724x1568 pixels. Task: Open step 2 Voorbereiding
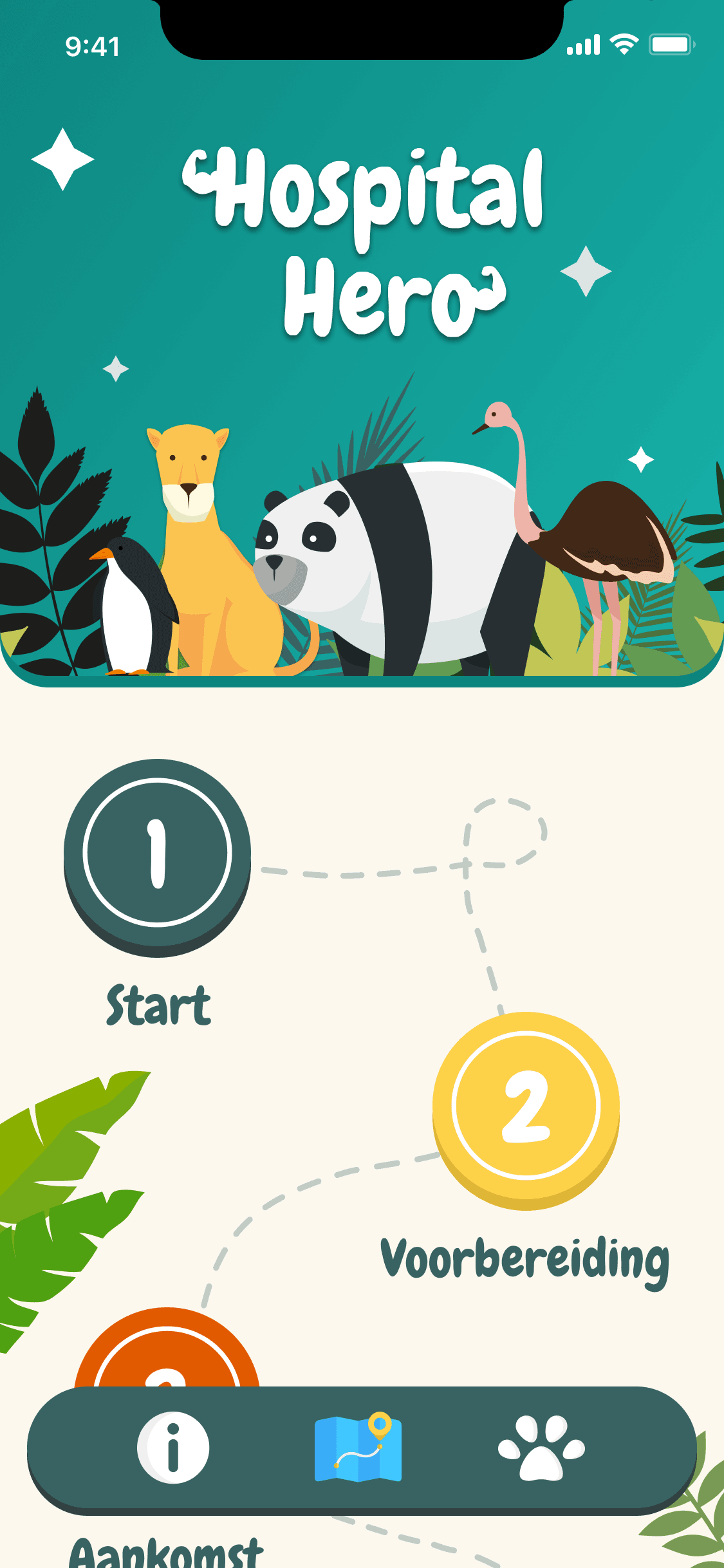tap(526, 1106)
